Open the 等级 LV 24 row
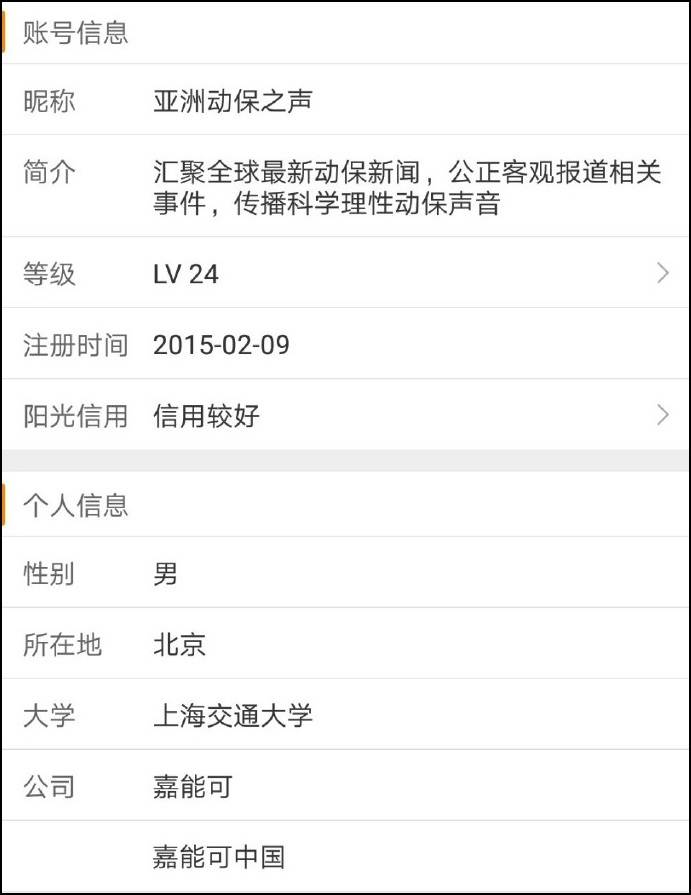This screenshot has height=895, width=691. coord(345,273)
